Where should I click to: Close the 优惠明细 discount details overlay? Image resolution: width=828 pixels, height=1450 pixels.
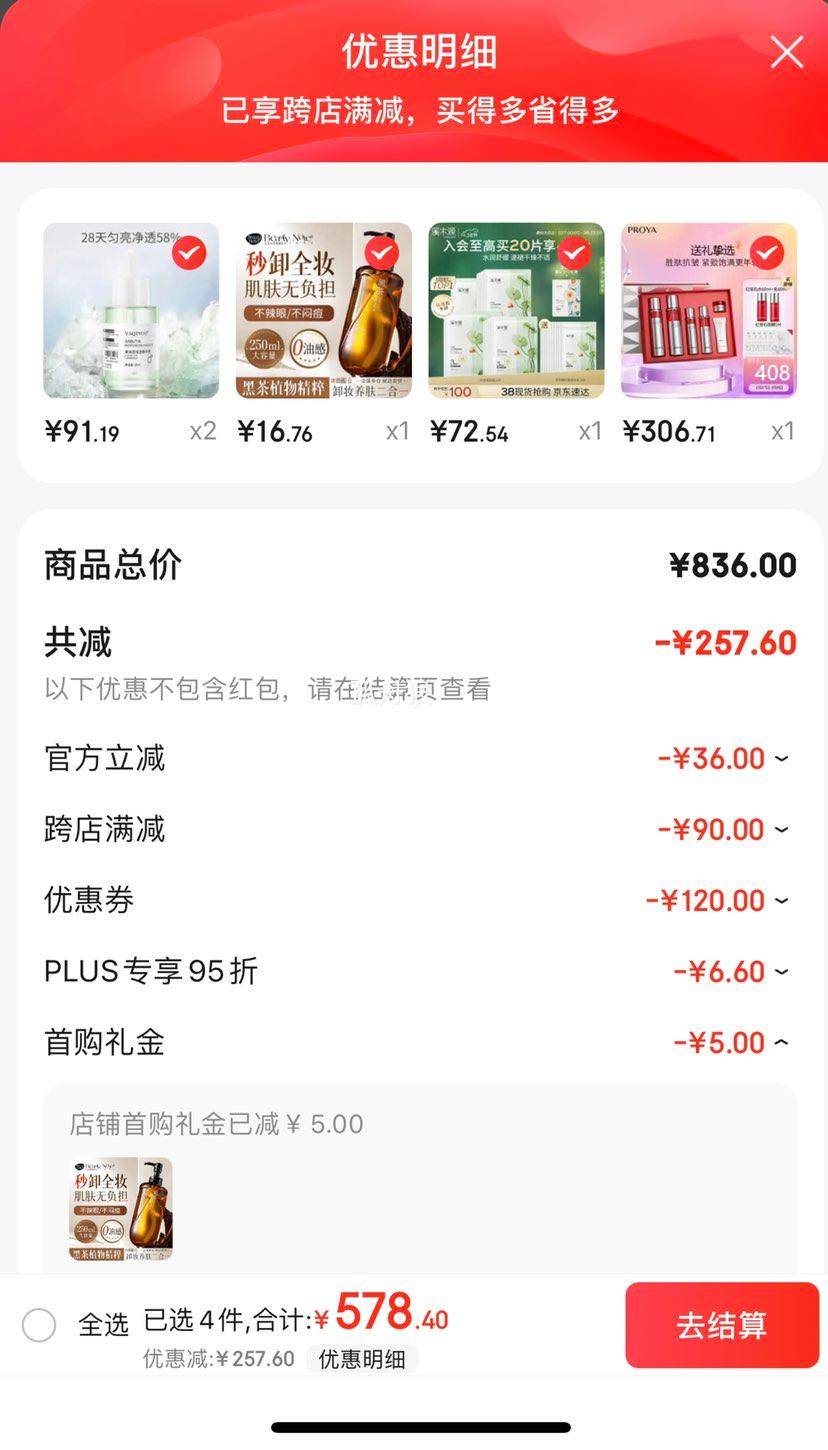[x=787, y=52]
